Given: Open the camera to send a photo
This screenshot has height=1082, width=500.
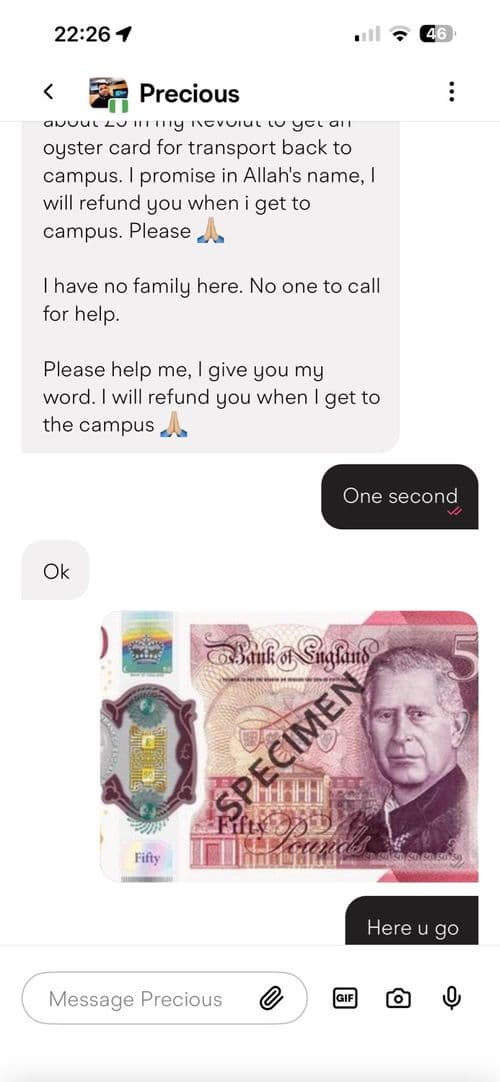Looking at the screenshot, I should pyautogui.click(x=398, y=998).
